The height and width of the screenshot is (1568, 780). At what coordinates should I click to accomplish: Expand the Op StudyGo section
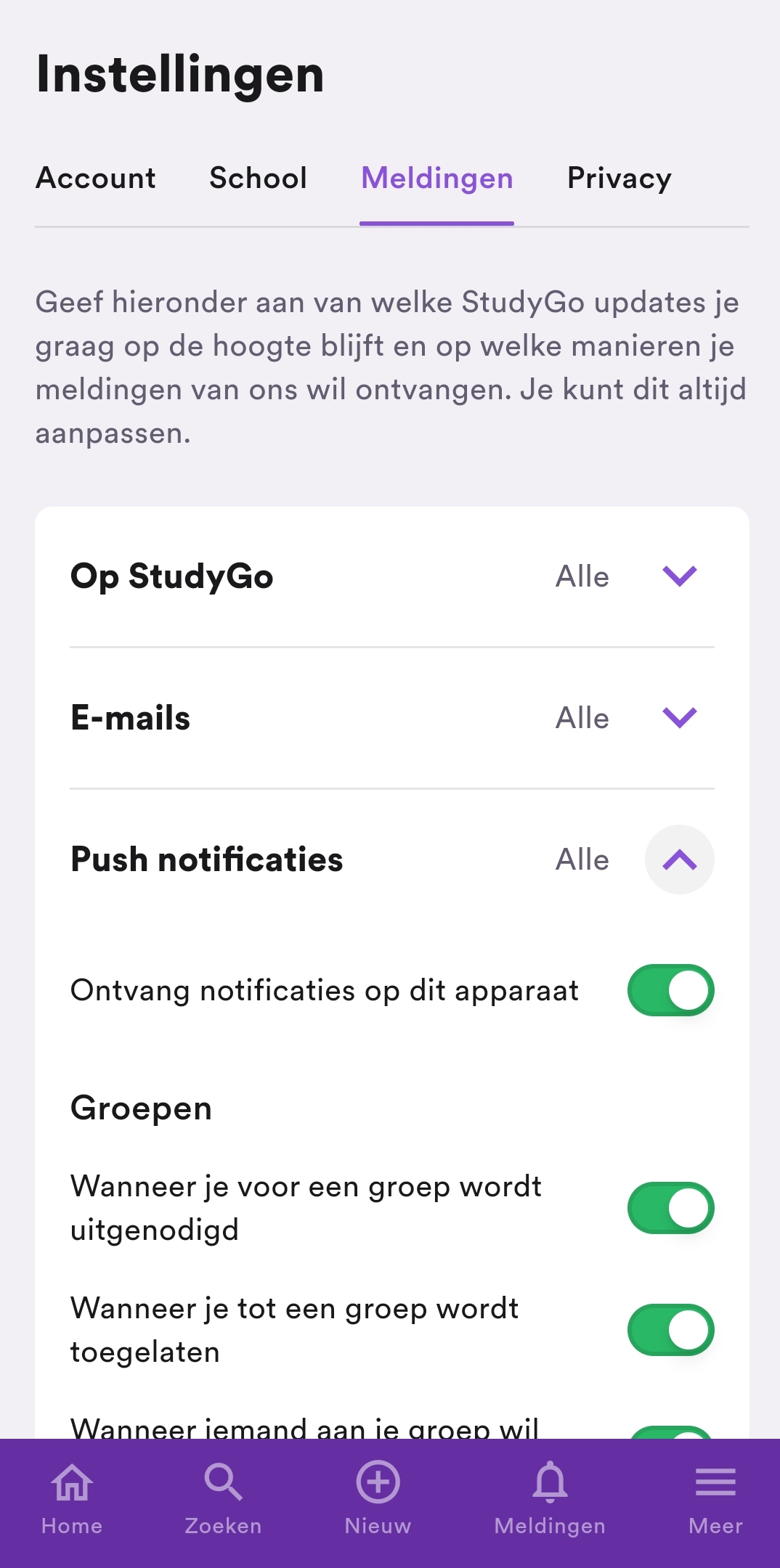tap(680, 576)
